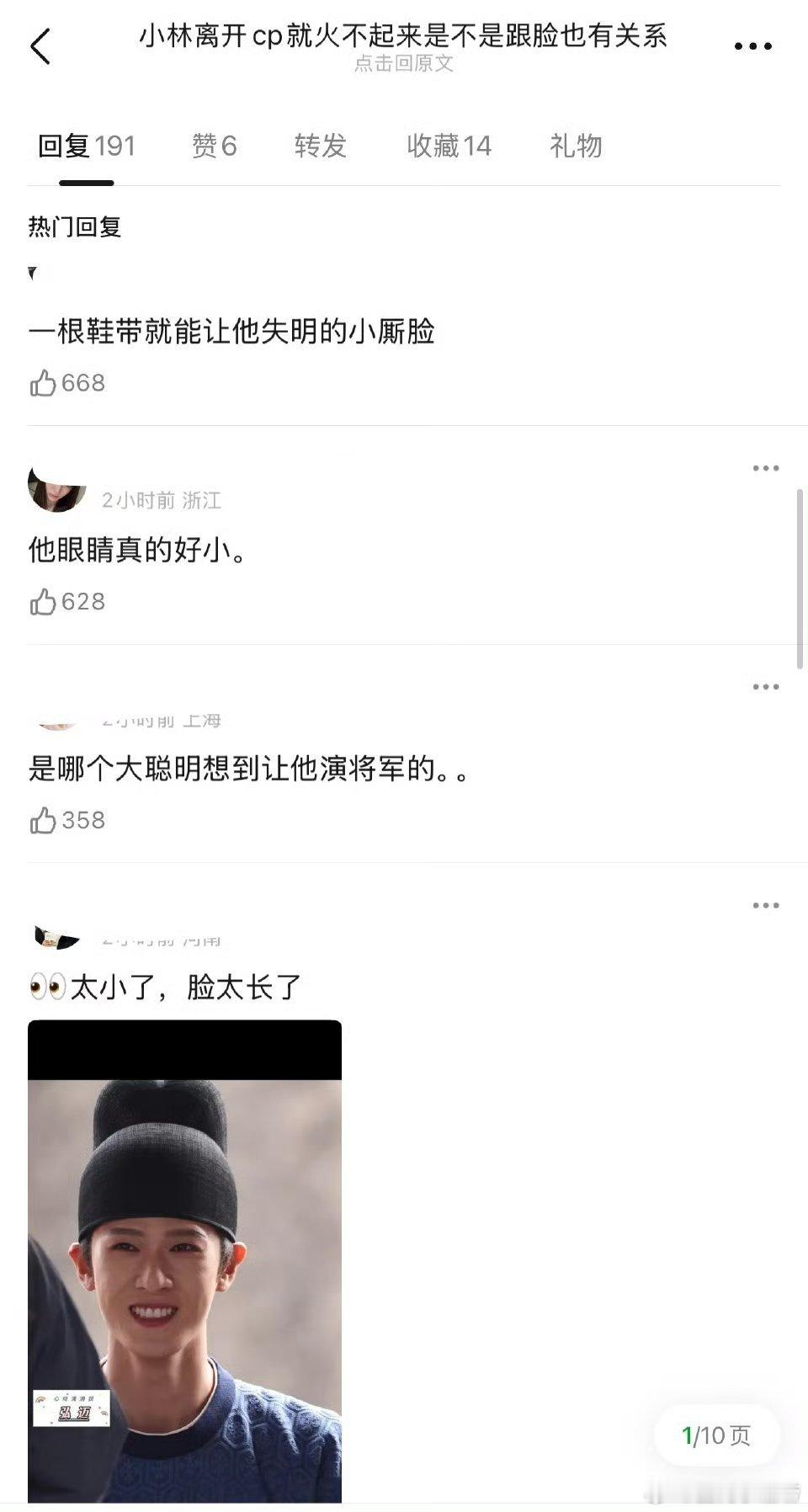This screenshot has height=1512, width=808.
Task: Click the 转发 repost option
Action: (x=321, y=146)
